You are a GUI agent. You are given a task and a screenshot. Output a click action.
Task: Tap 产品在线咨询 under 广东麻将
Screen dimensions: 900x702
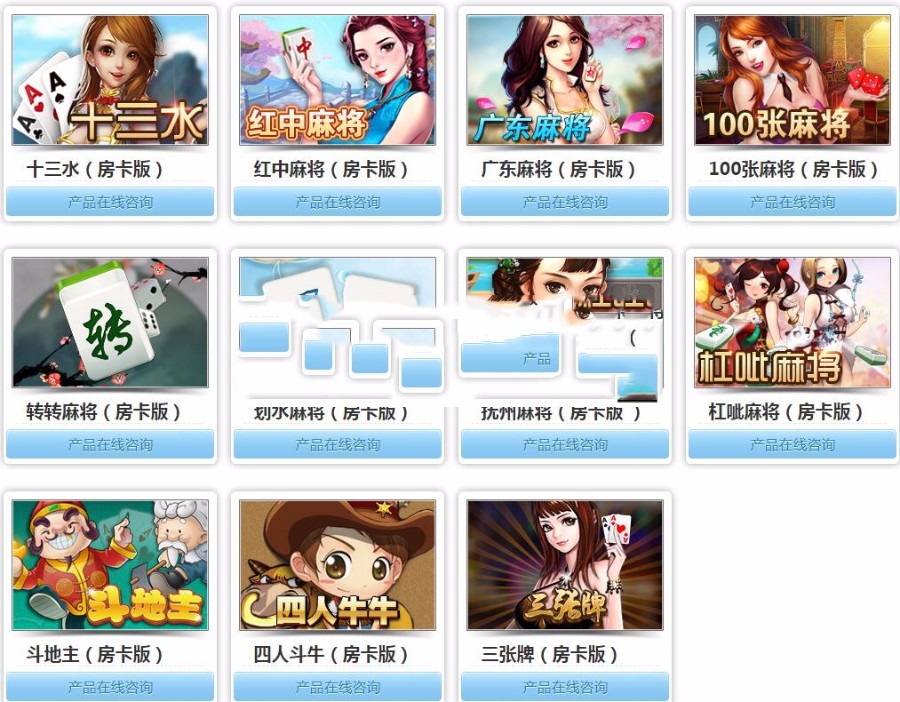565,202
